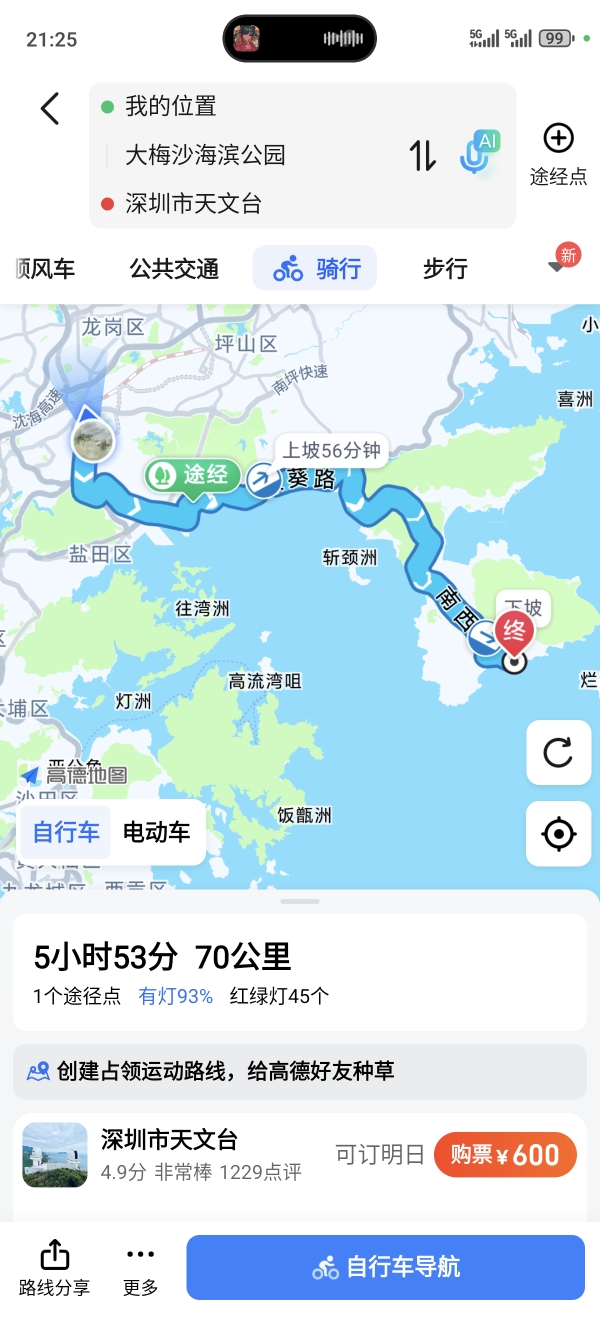Go back using the top-left arrow
Viewport: 600px width, 1326px height.
tap(50, 108)
